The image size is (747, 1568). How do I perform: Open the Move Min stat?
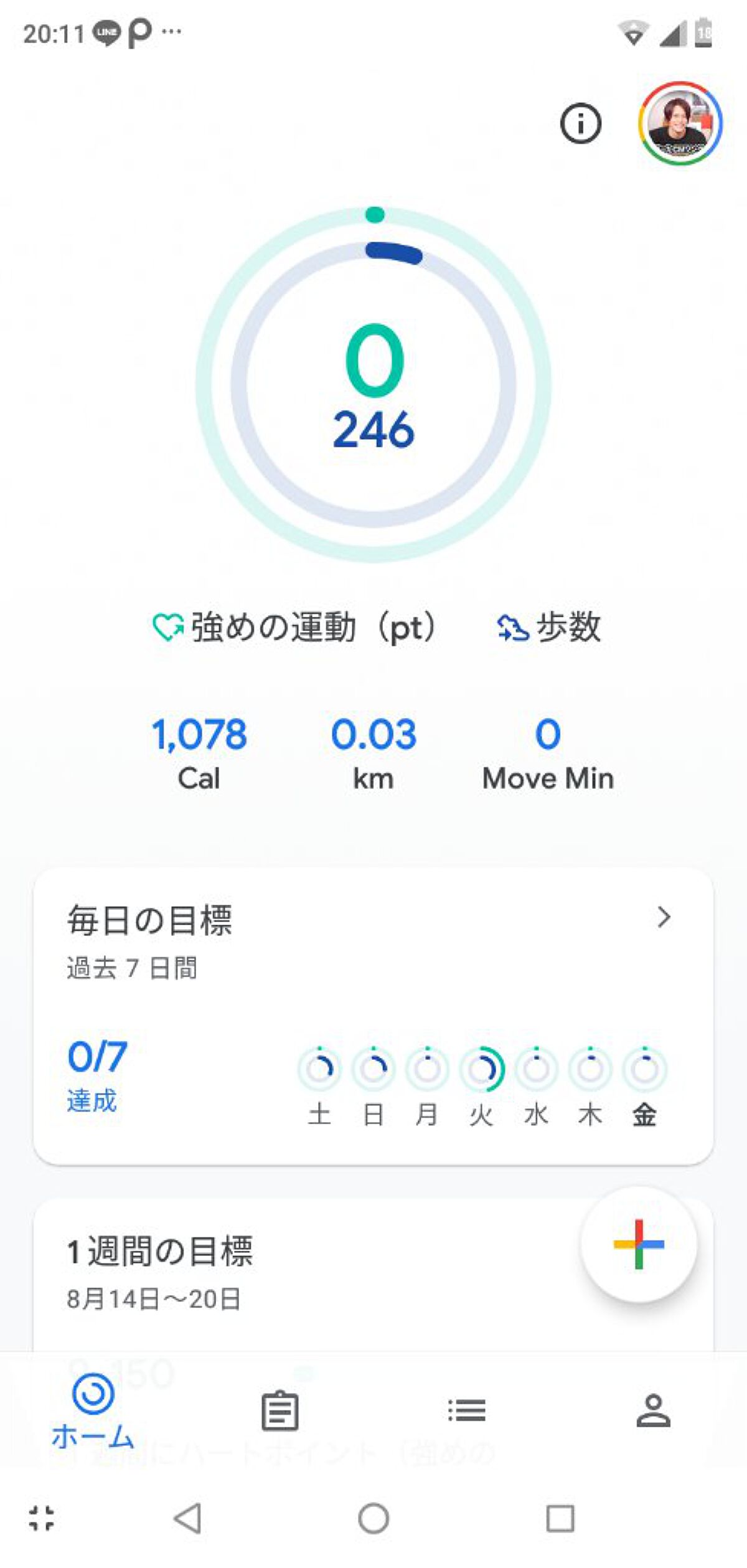pos(548,752)
